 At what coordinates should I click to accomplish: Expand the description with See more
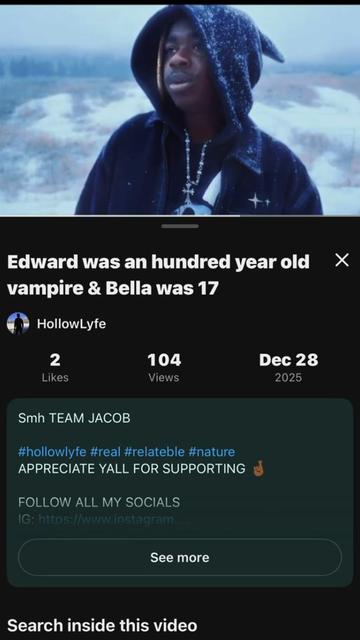(x=180, y=557)
